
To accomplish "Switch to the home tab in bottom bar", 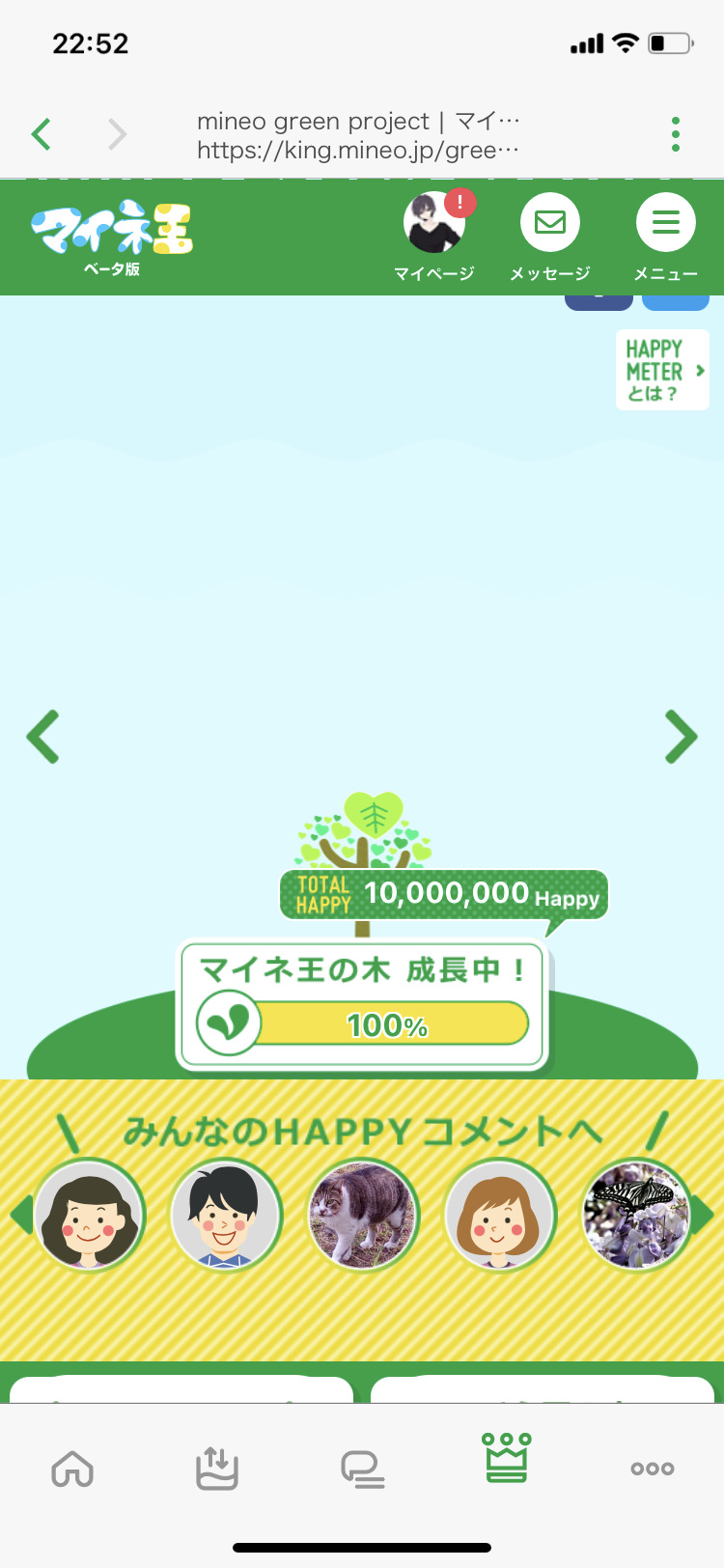I will click(x=72, y=1470).
